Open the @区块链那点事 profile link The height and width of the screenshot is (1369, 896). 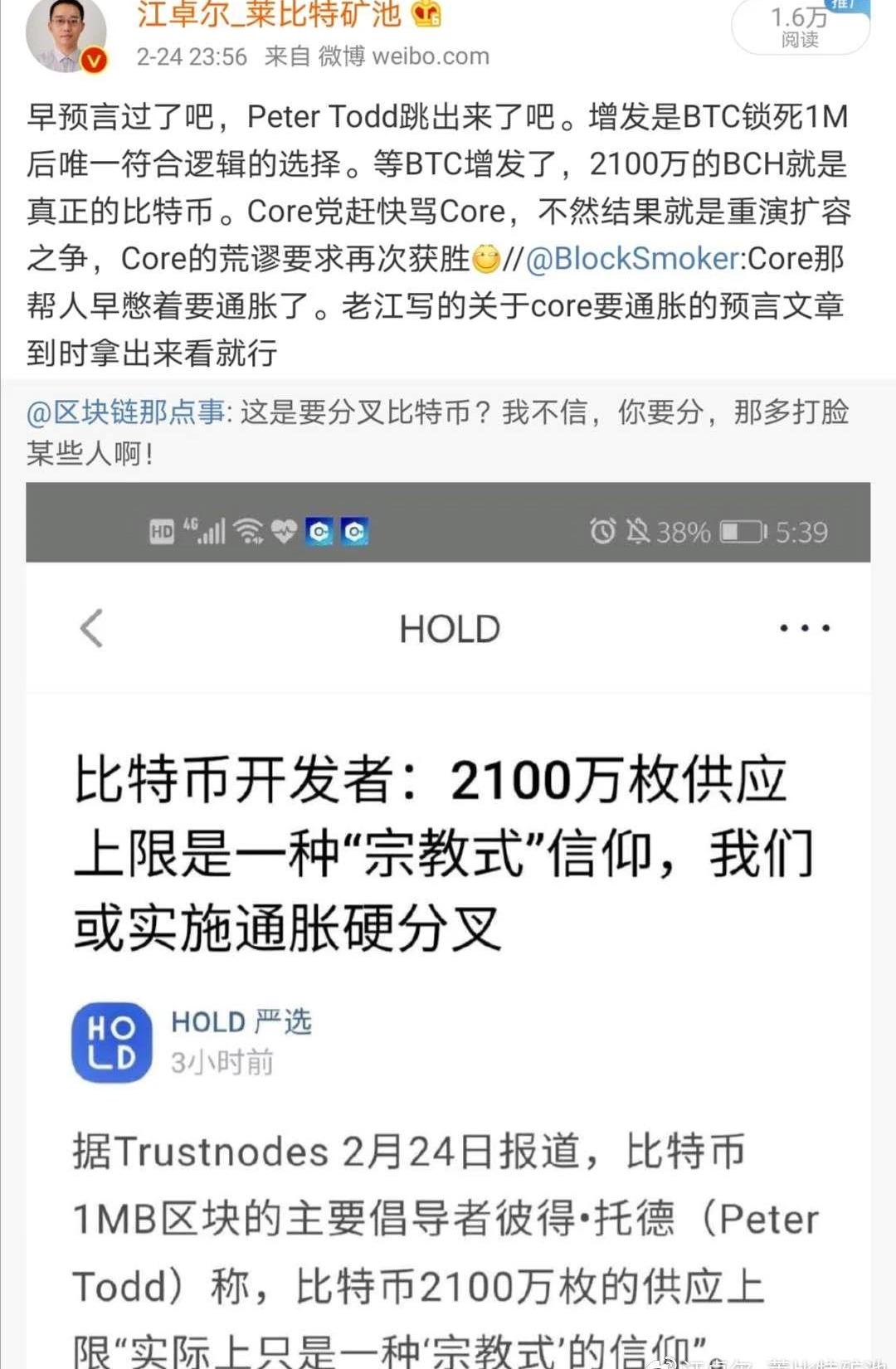click(125, 412)
